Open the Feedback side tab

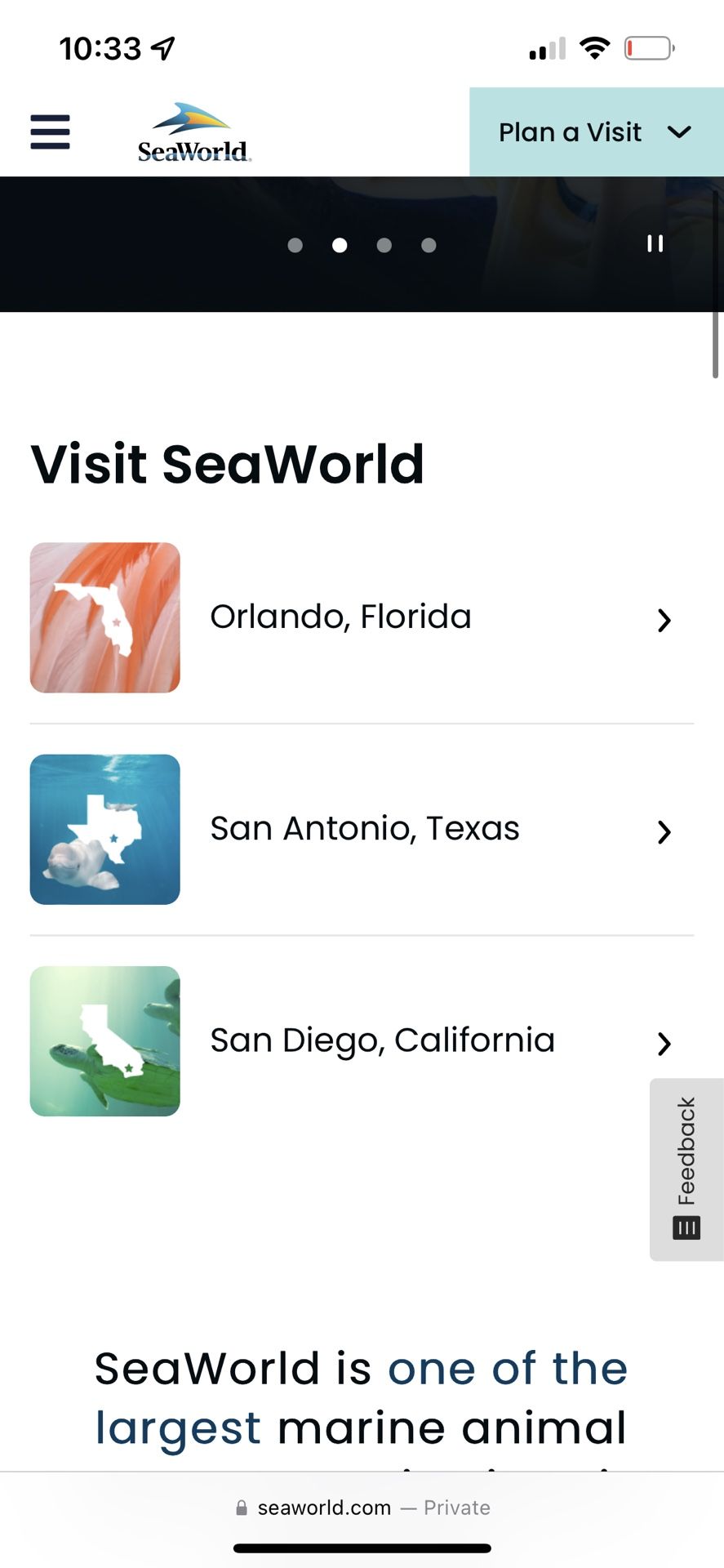686,1169
